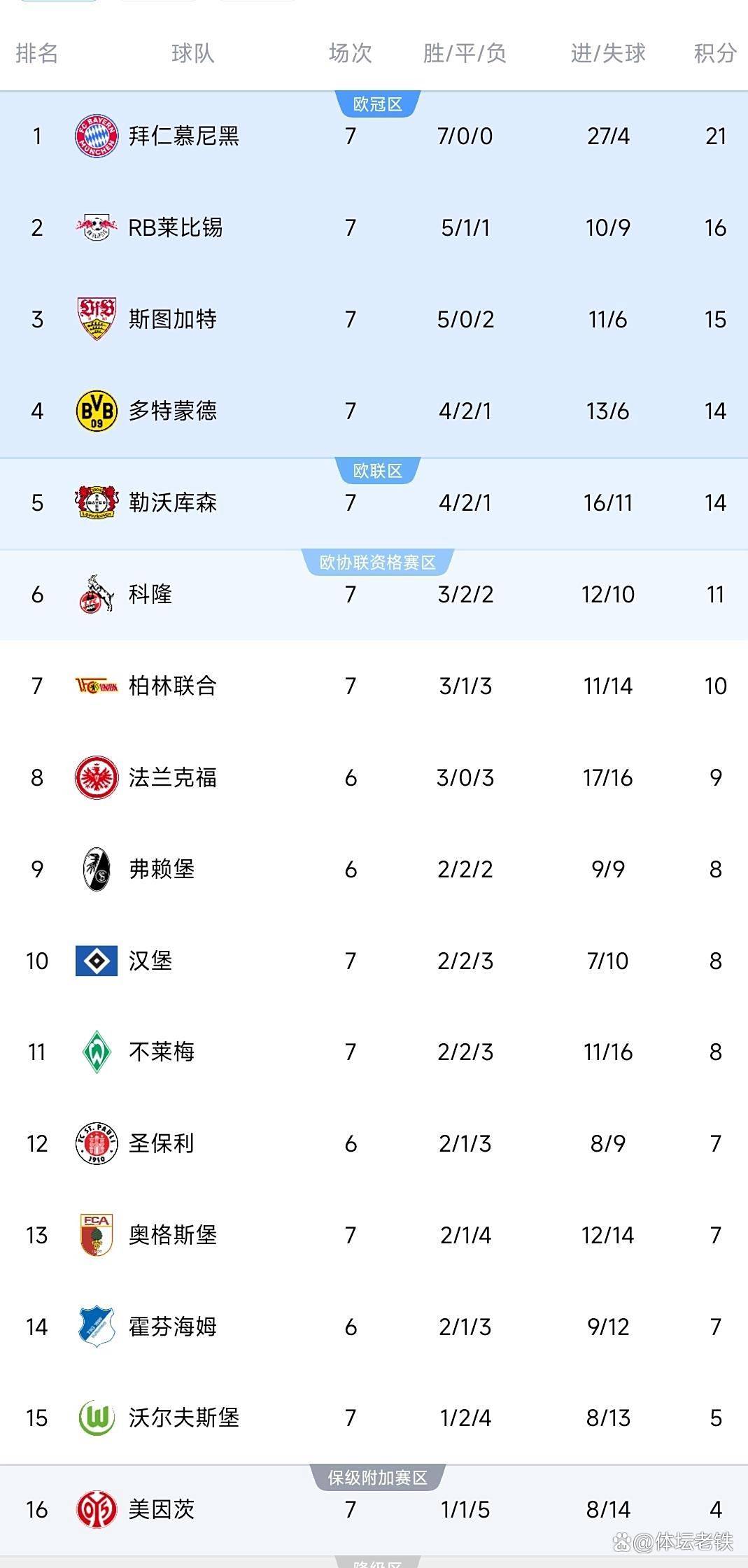Select the 美因茨 team row
Image resolution: width=748 pixels, height=1568 pixels.
pos(162,1509)
